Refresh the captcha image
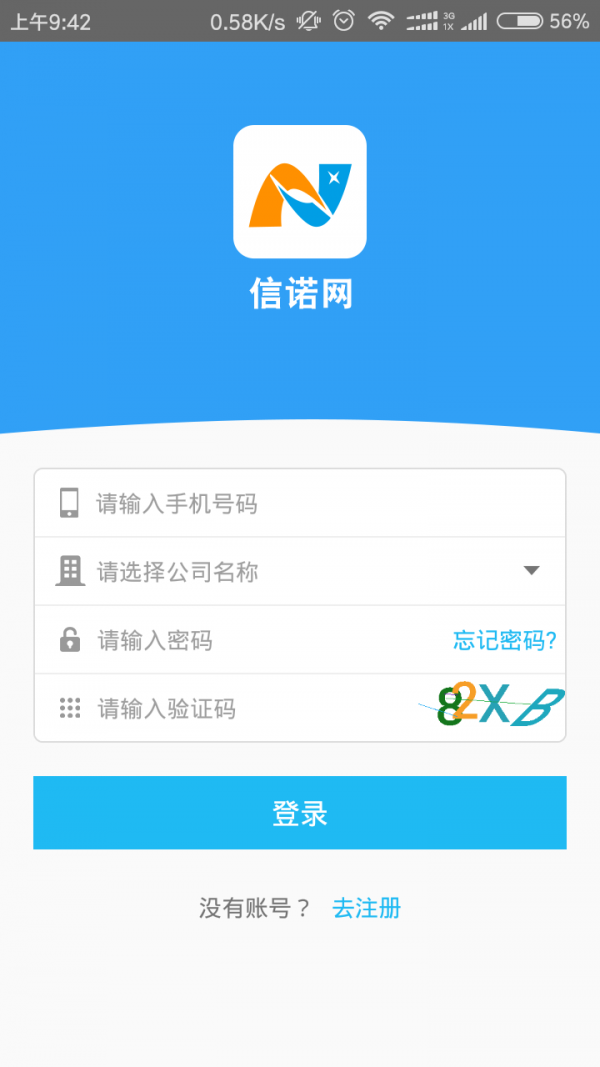The width and height of the screenshot is (600, 1067). coord(492,706)
